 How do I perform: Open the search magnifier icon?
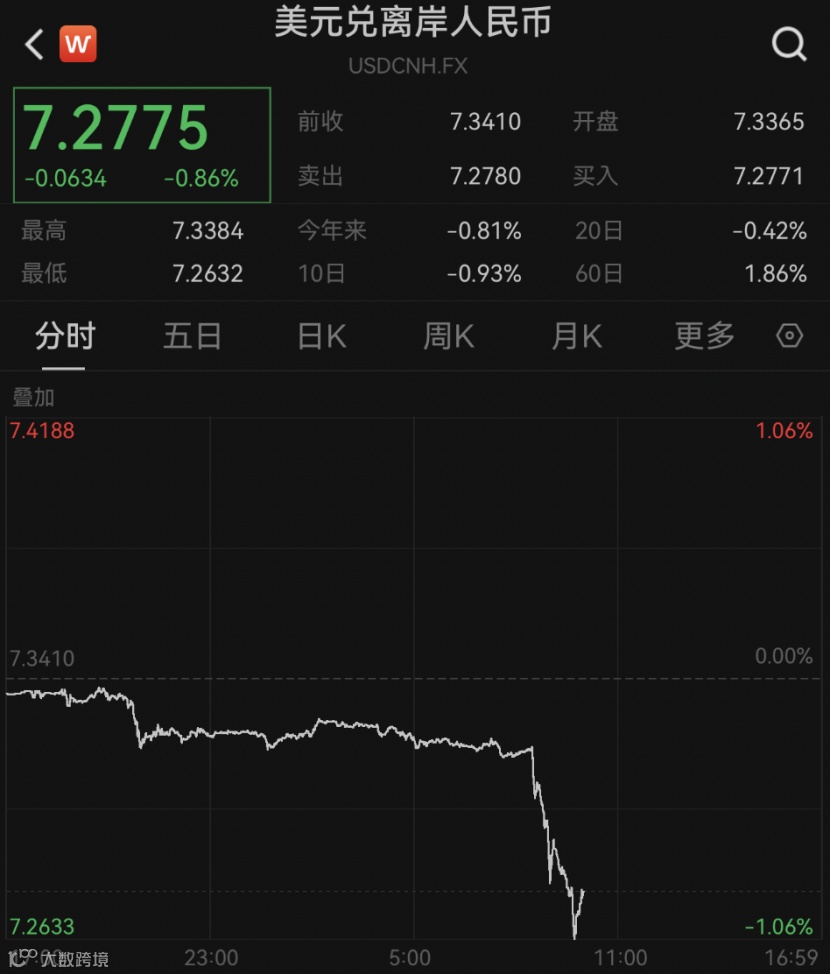point(789,44)
